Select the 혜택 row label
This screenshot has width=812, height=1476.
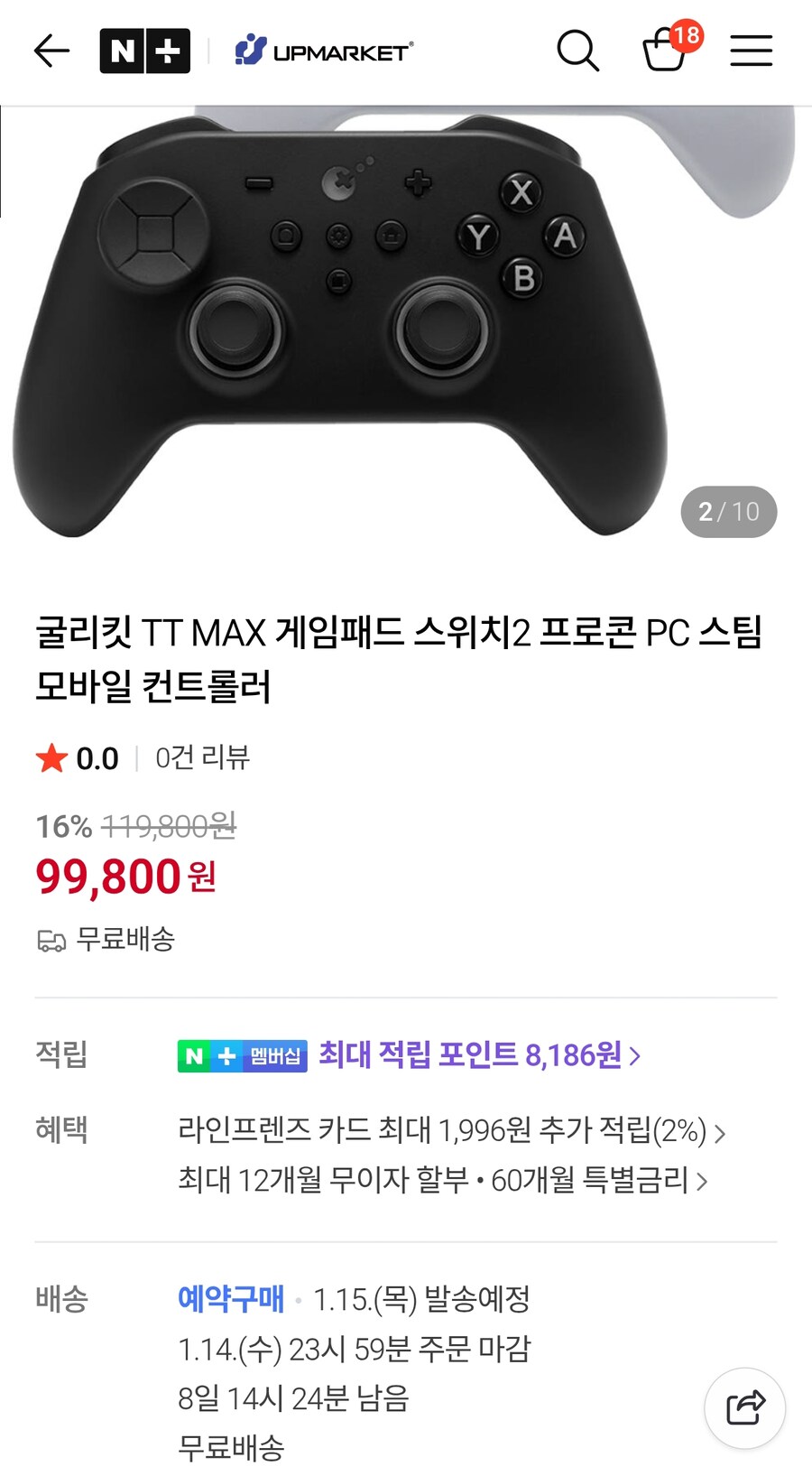pos(59,1130)
